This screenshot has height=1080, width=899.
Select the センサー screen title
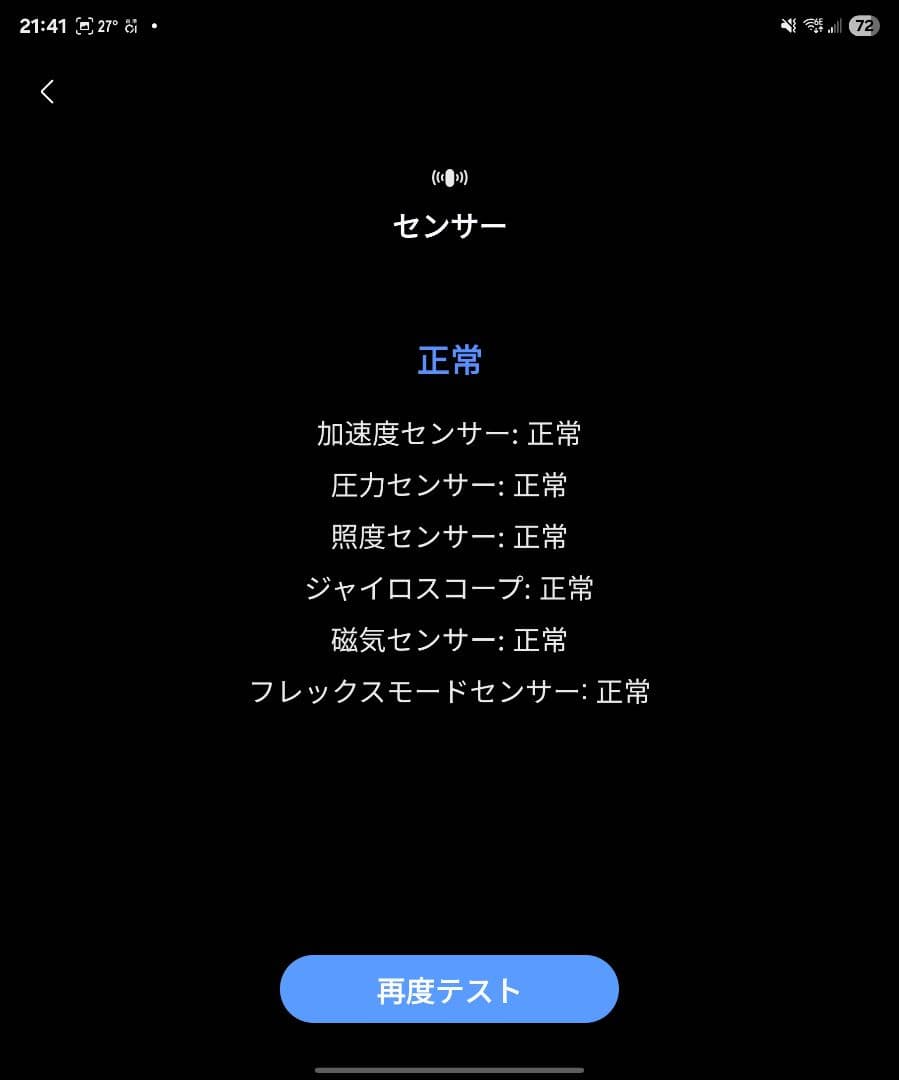point(449,225)
